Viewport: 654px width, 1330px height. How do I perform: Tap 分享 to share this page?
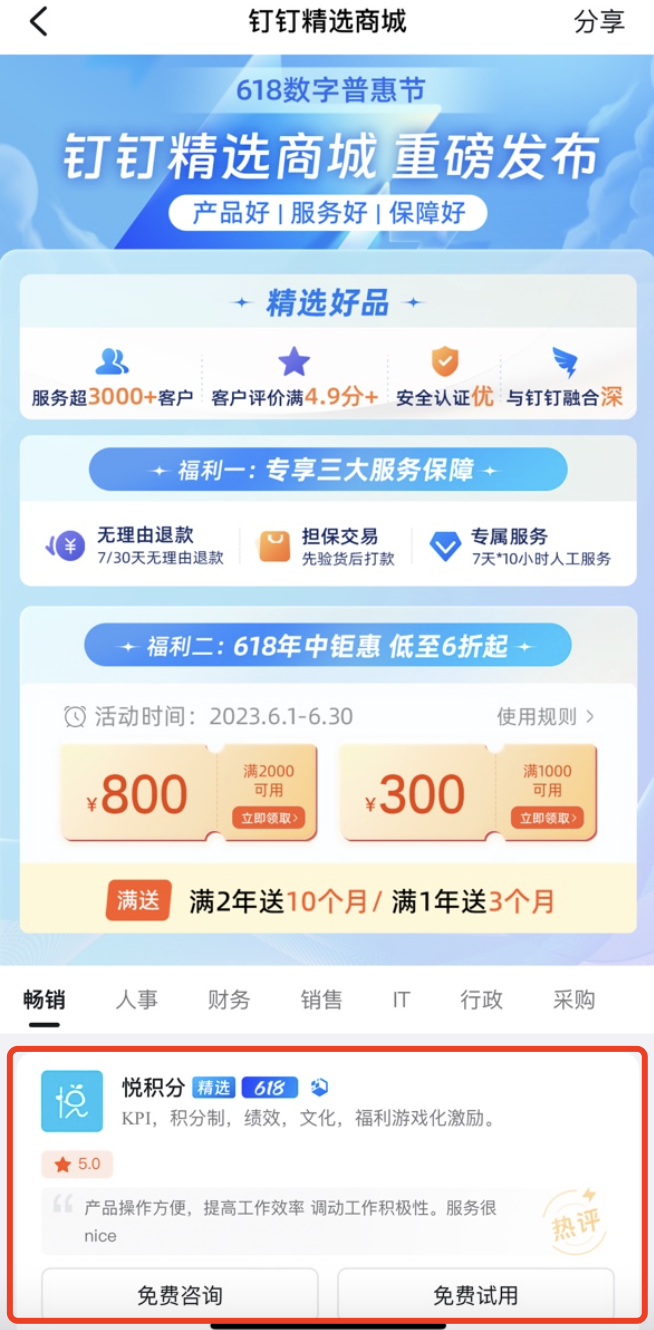599,22
